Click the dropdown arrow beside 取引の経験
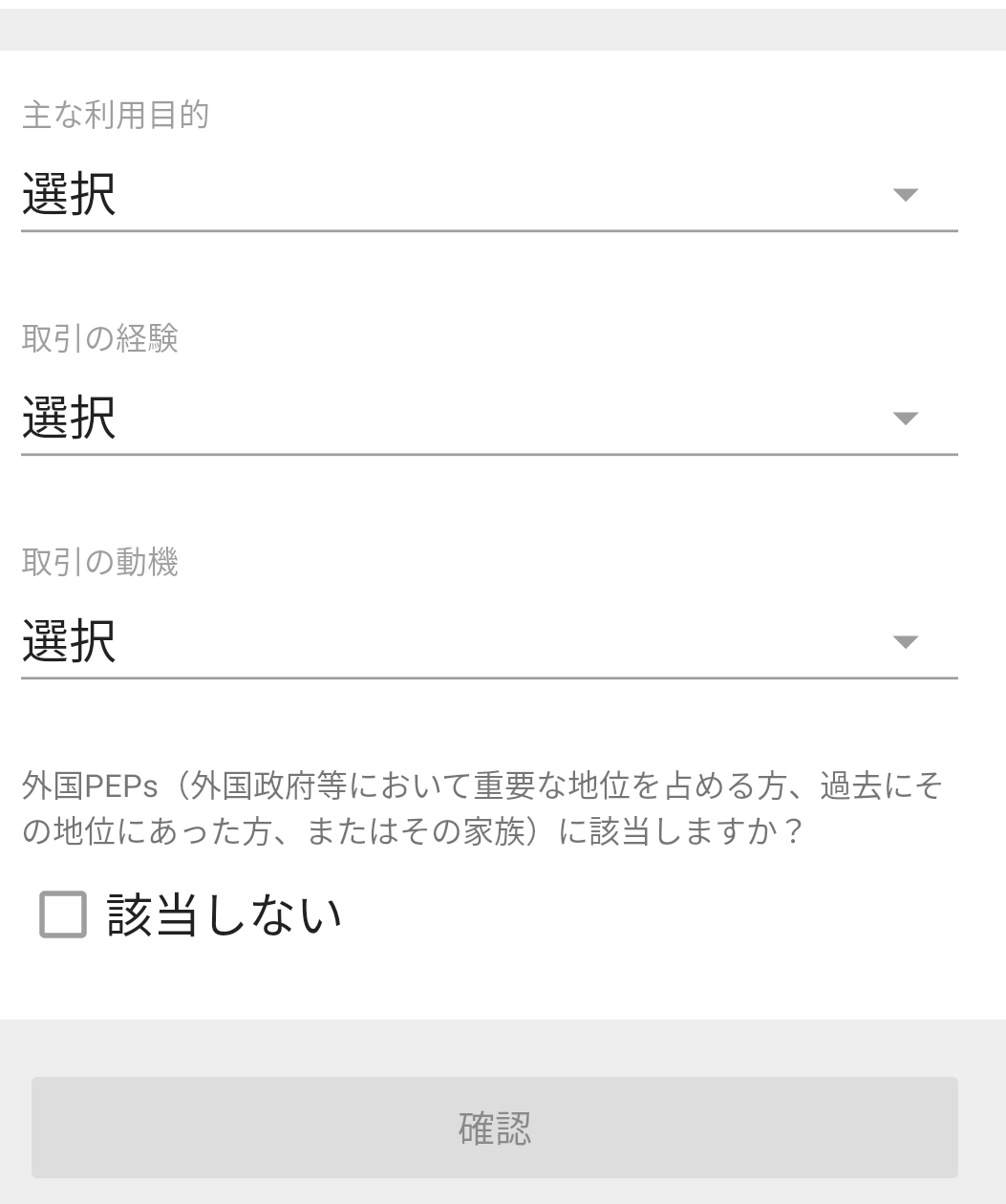Screen dimensions: 1006x1204 coord(906,419)
